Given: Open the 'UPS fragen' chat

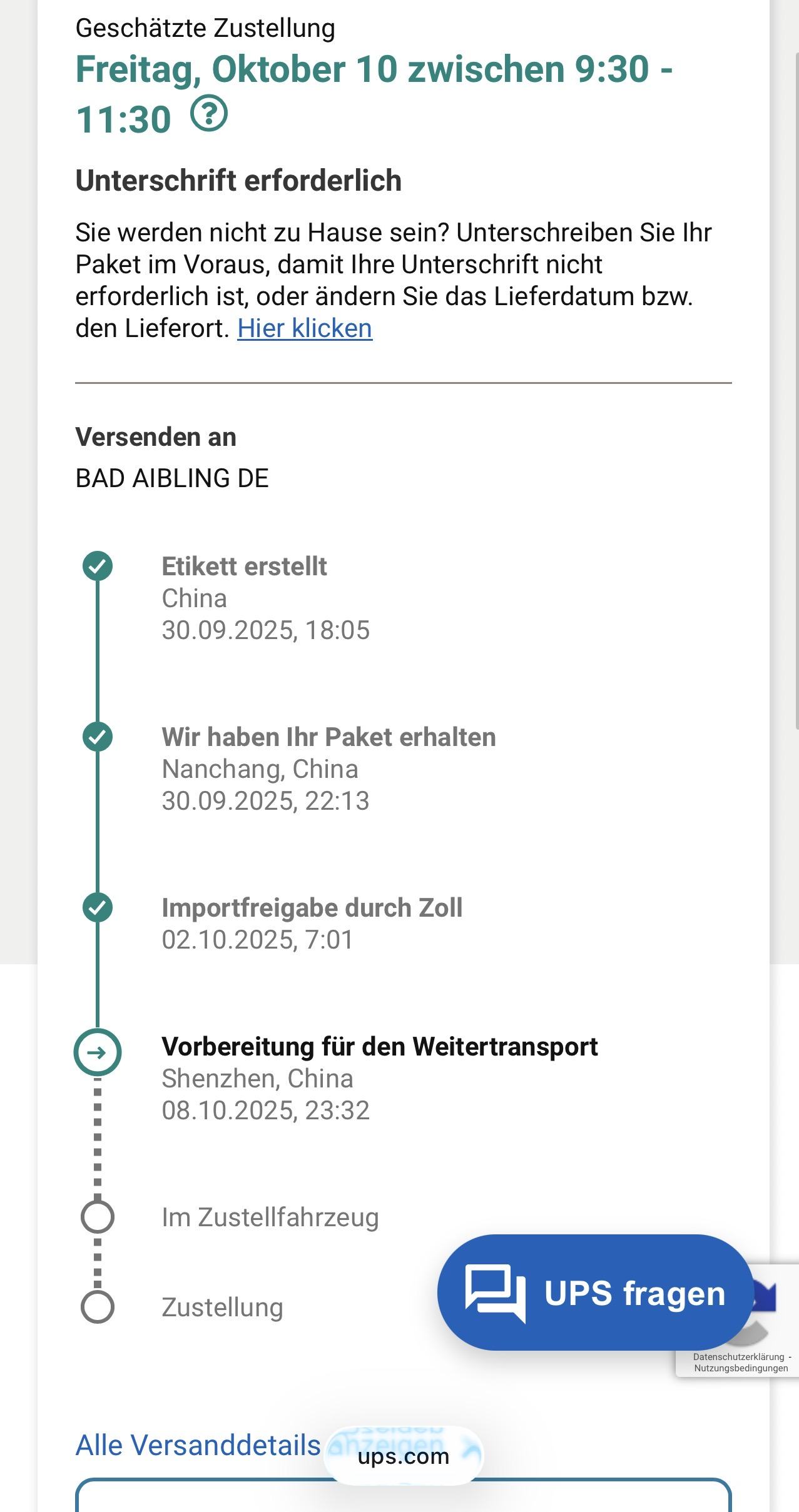Looking at the screenshot, I should 595,1293.
